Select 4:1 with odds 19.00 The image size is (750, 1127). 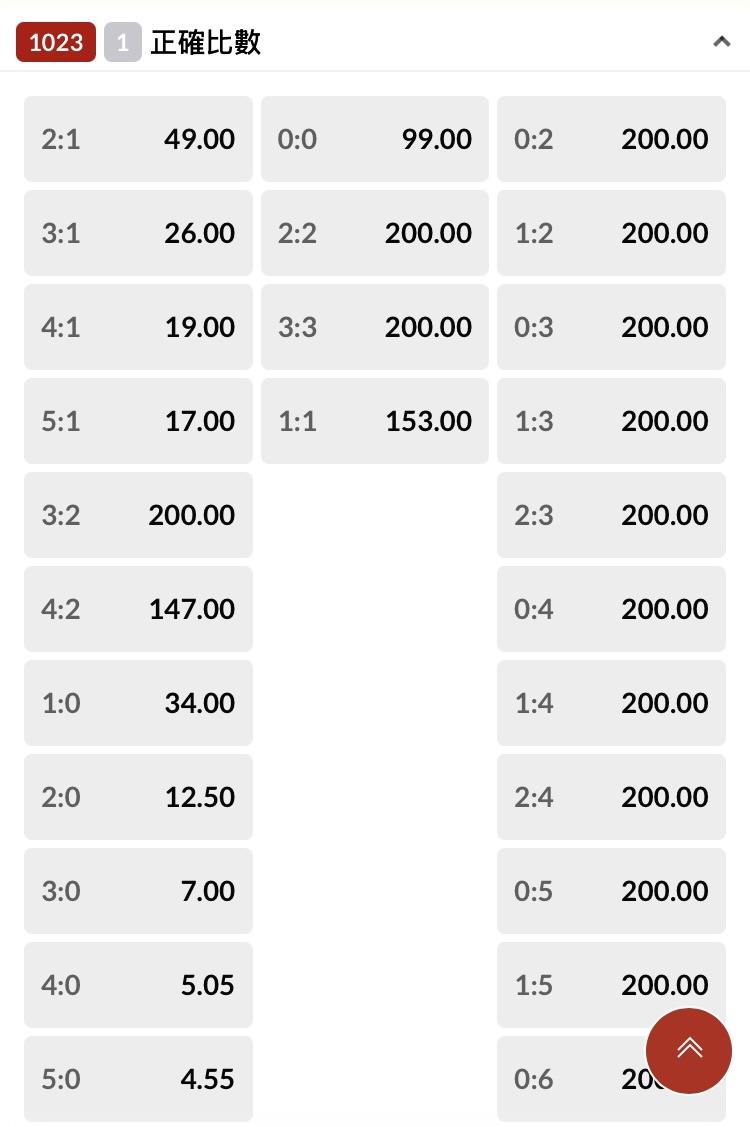(x=138, y=327)
